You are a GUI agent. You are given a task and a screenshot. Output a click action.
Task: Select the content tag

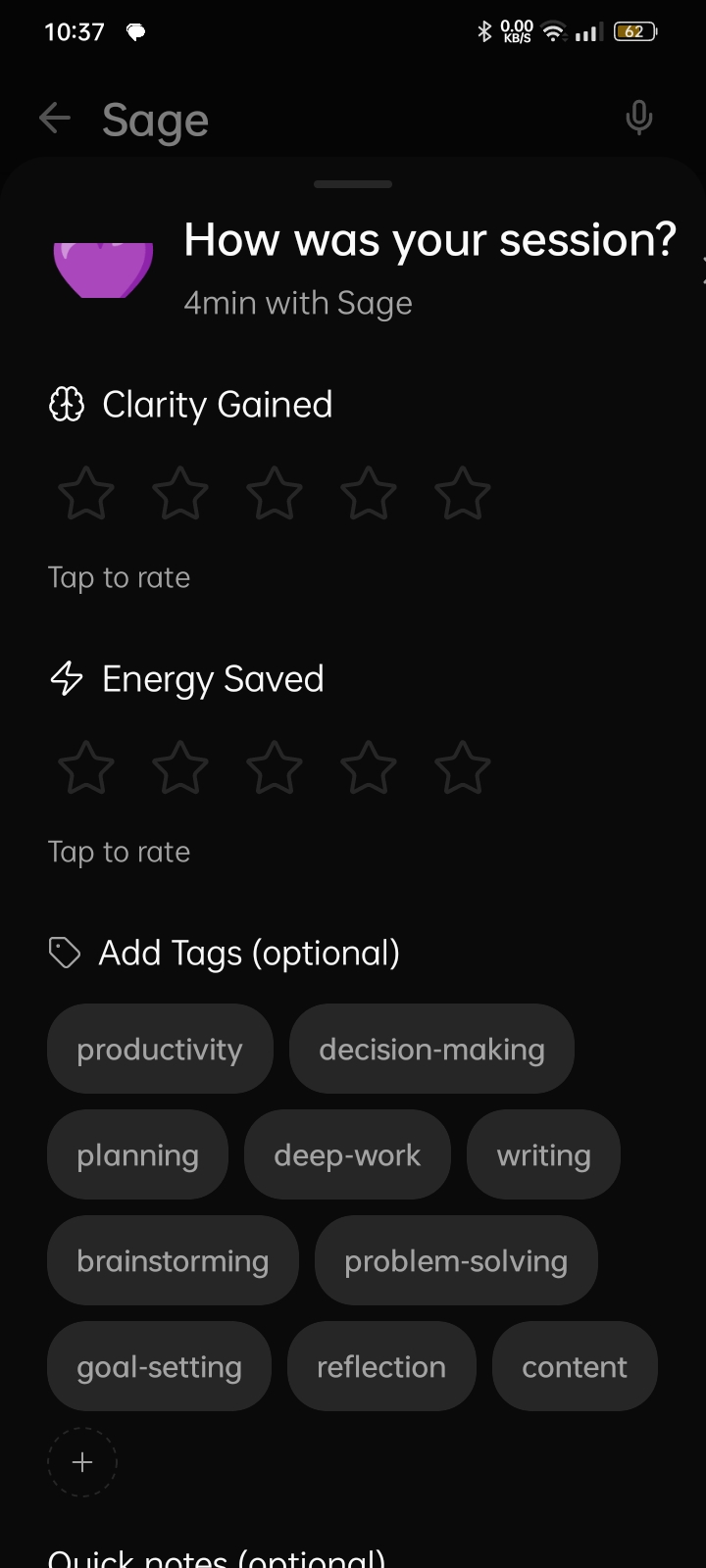point(575,1367)
